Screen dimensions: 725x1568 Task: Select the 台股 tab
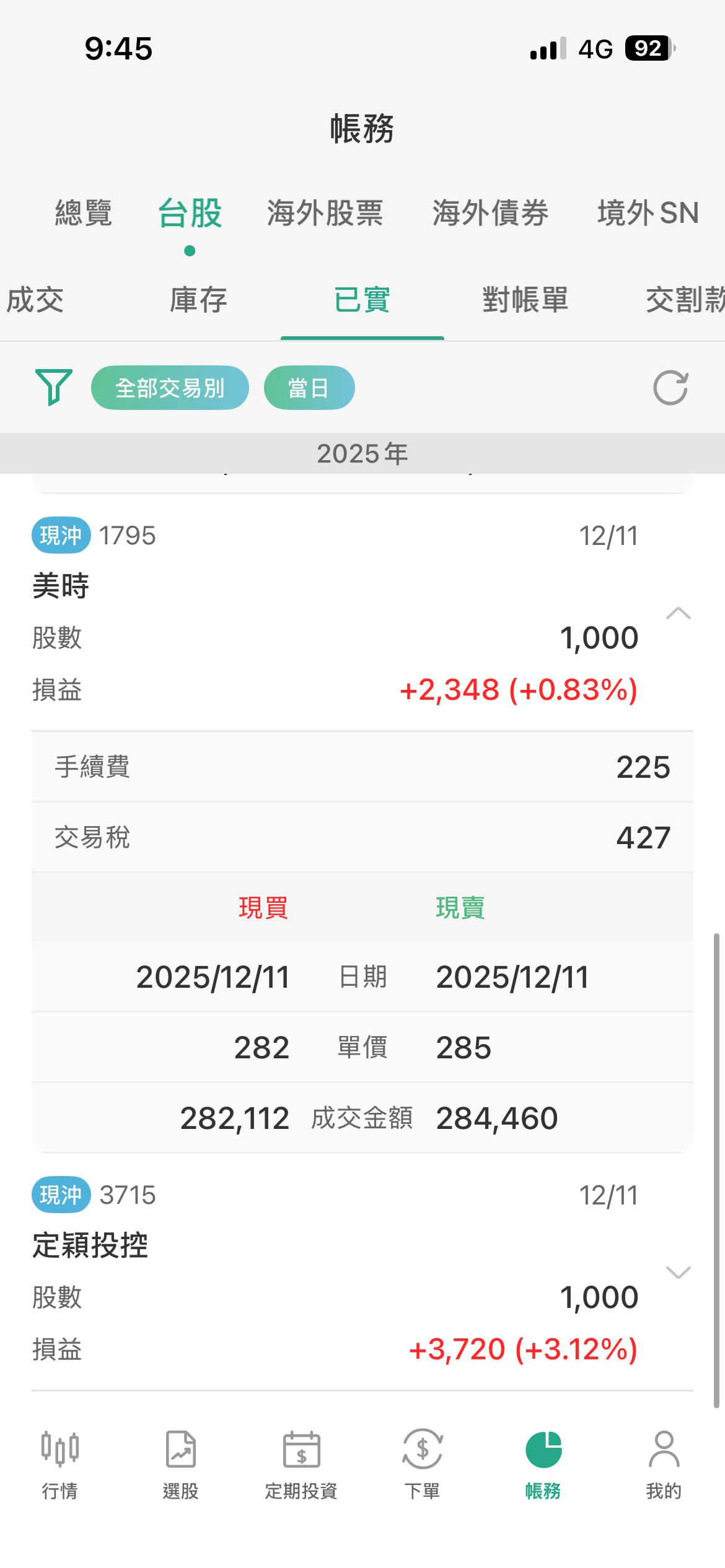coord(190,214)
